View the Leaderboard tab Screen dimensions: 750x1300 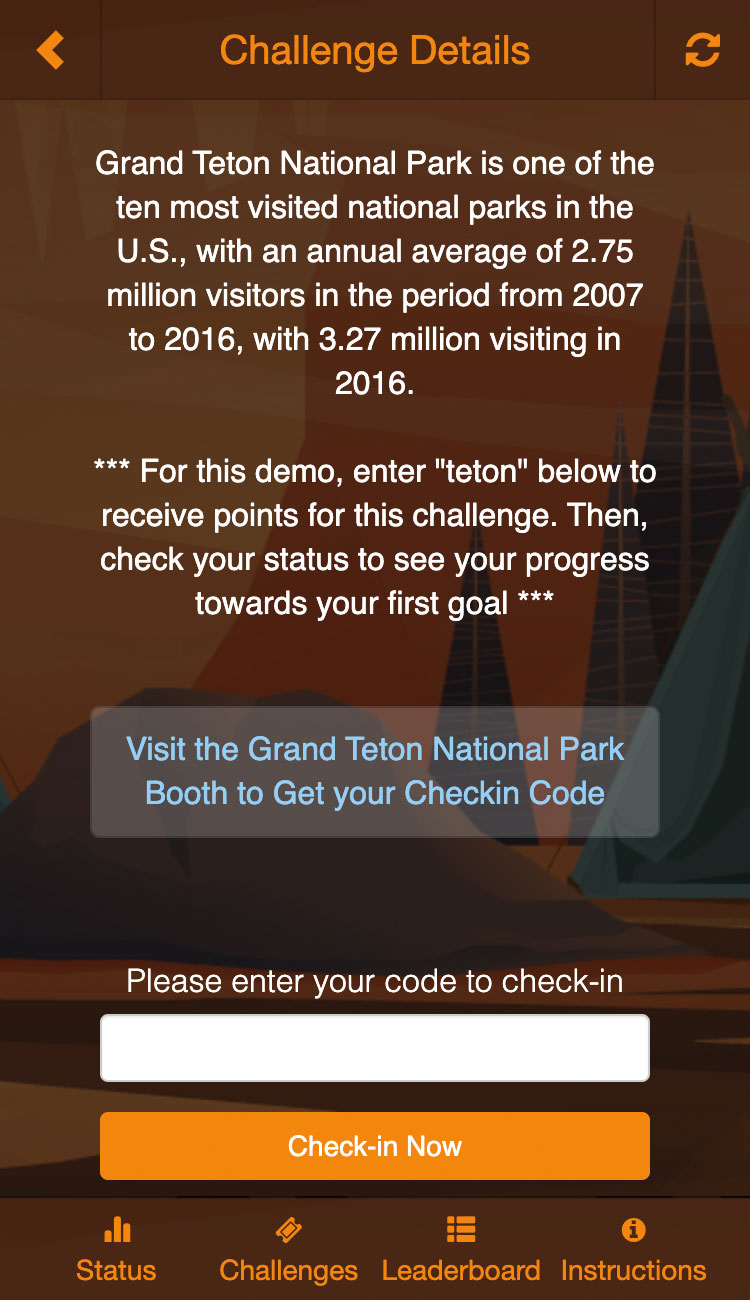pyautogui.click(x=461, y=1250)
